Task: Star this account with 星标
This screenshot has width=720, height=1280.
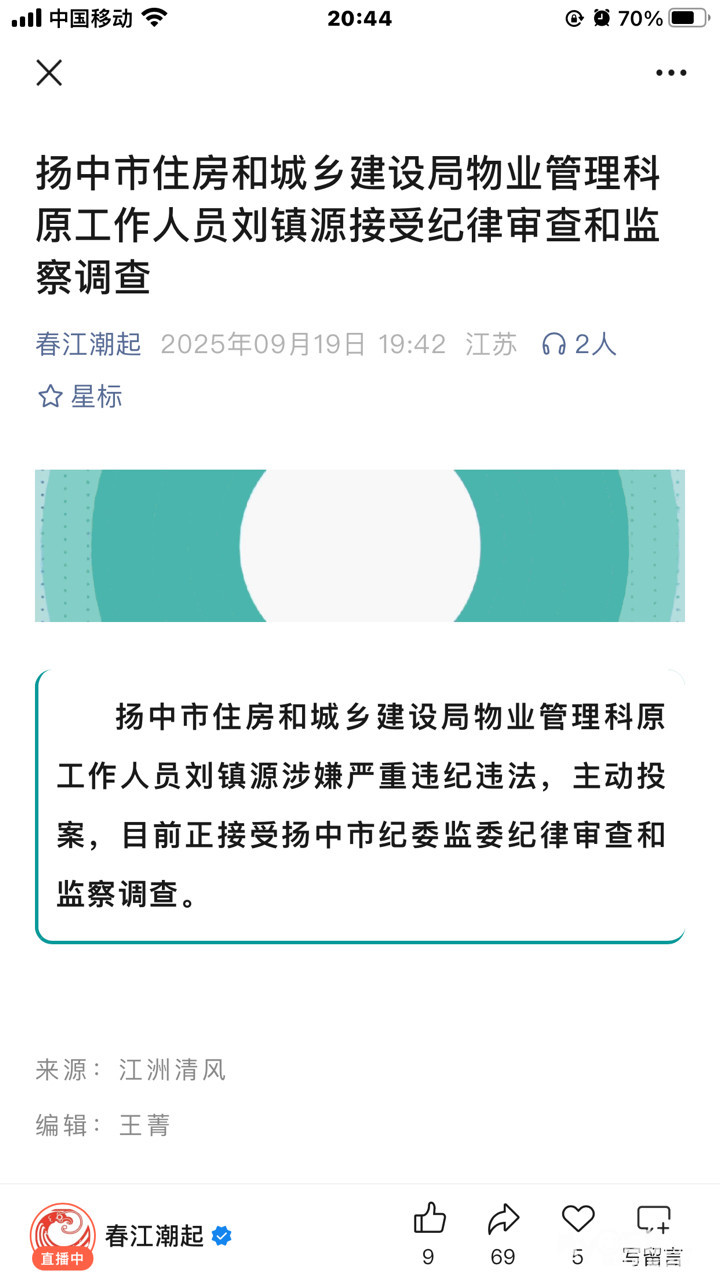Action: pos(80,396)
